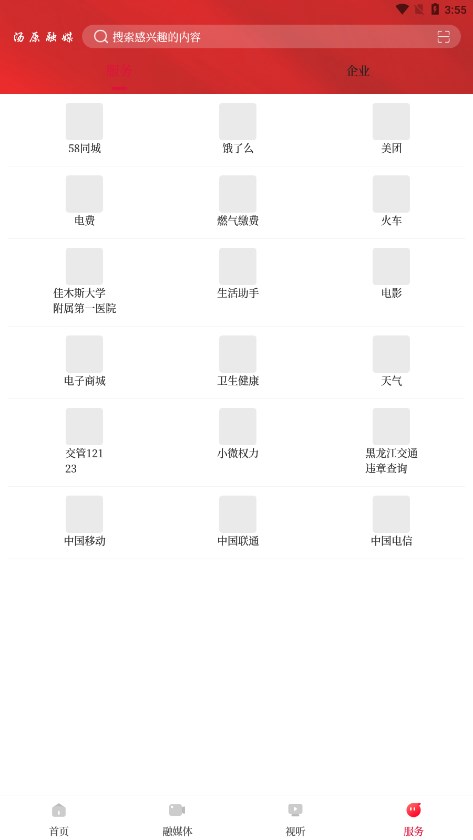The image size is (473, 840).
Task: Switch to the 视听 tab
Action: tap(295, 819)
